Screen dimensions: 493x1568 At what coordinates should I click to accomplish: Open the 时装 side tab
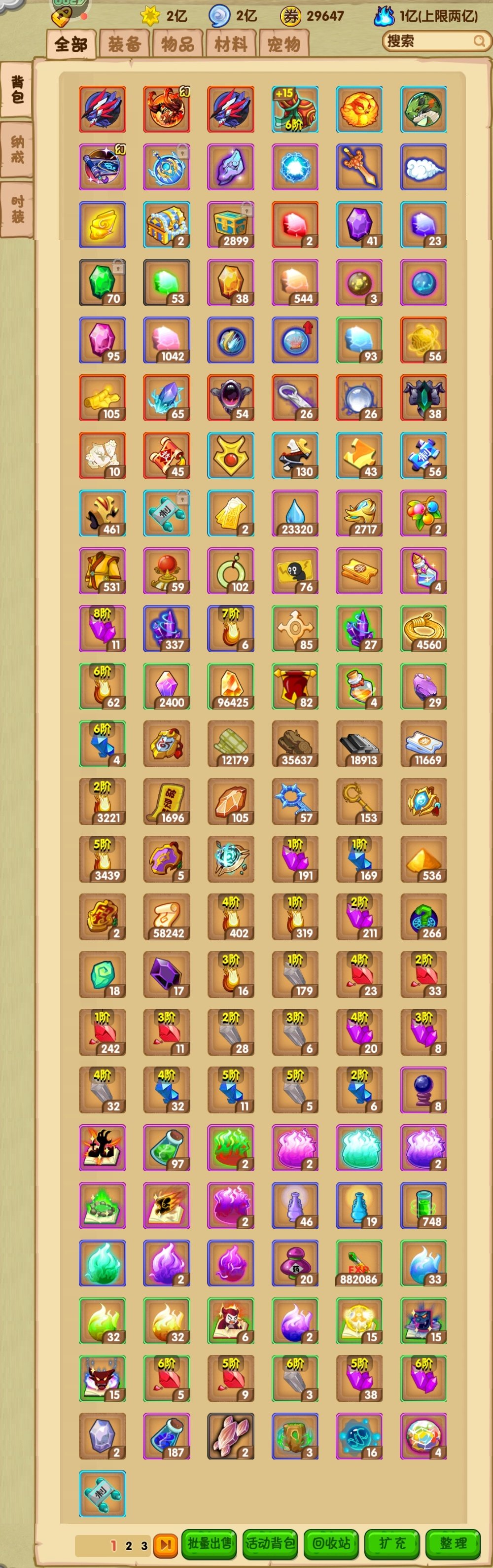[17, 209]
